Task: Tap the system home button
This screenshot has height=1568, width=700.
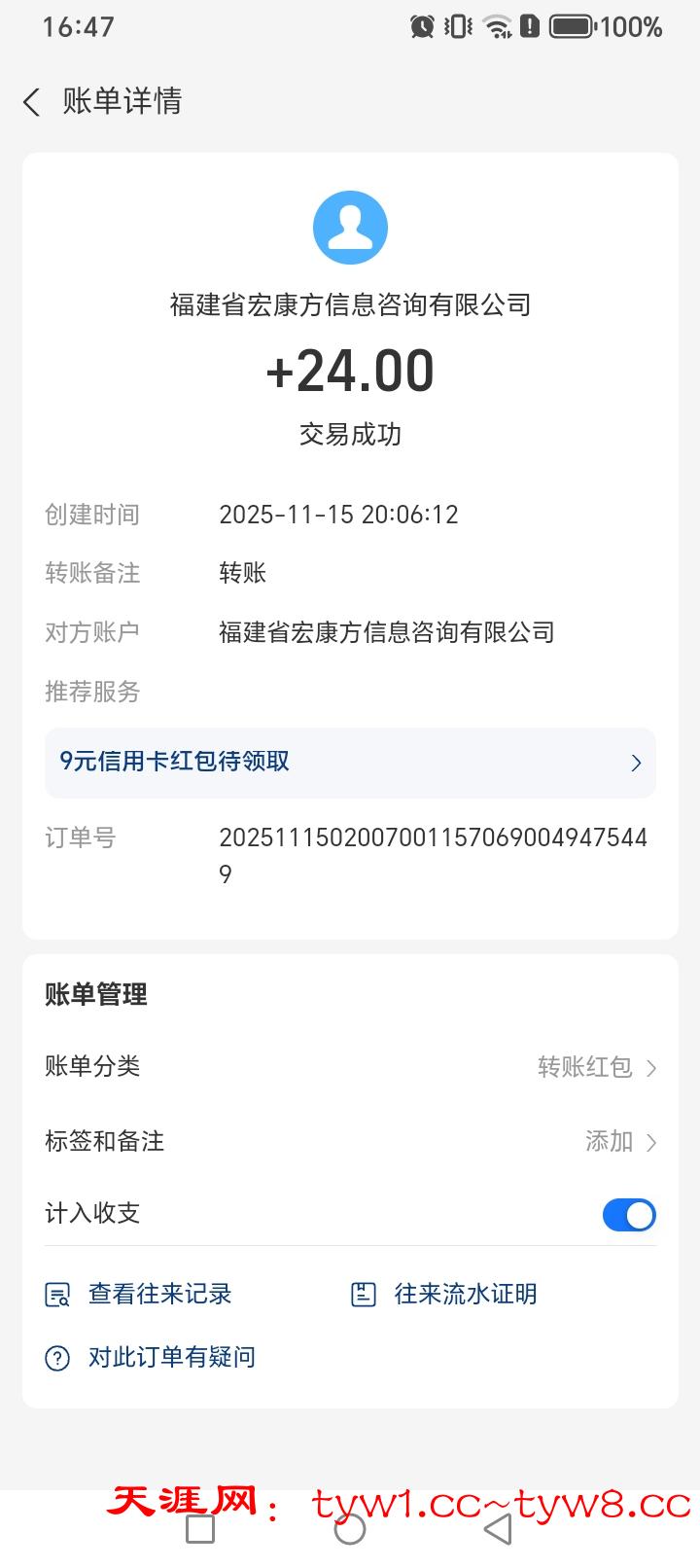Action: pos(350,1529)
